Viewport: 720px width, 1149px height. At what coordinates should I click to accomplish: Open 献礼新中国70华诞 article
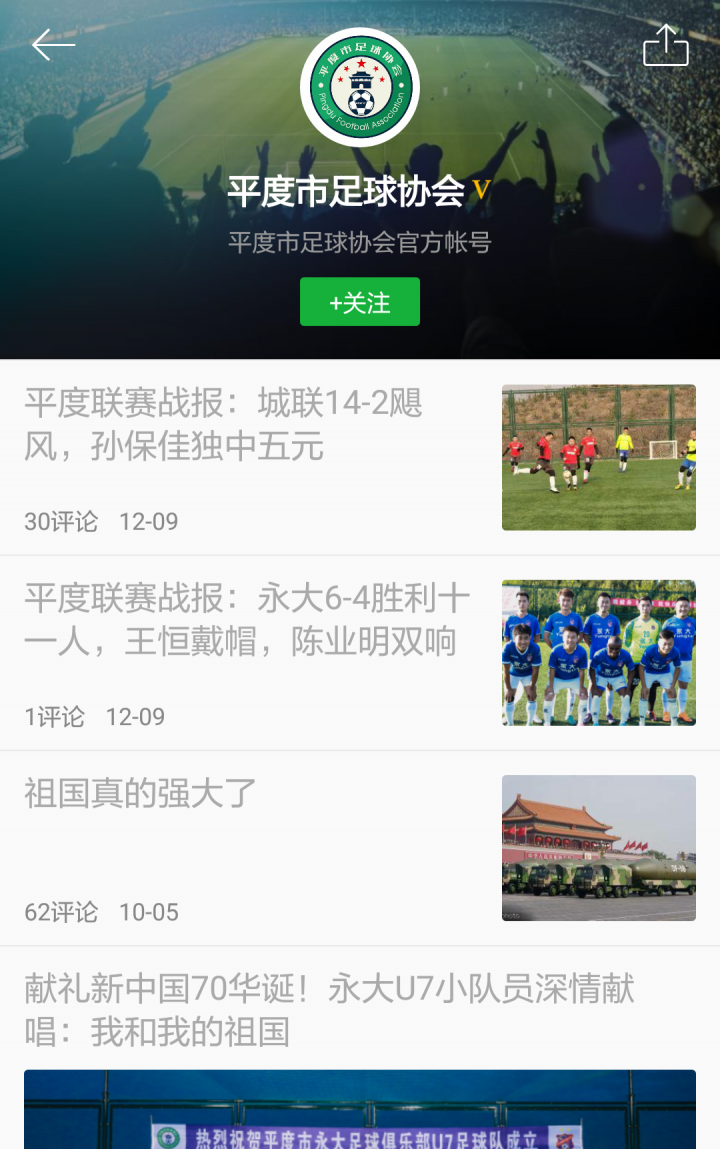[x=329, y=1009]
